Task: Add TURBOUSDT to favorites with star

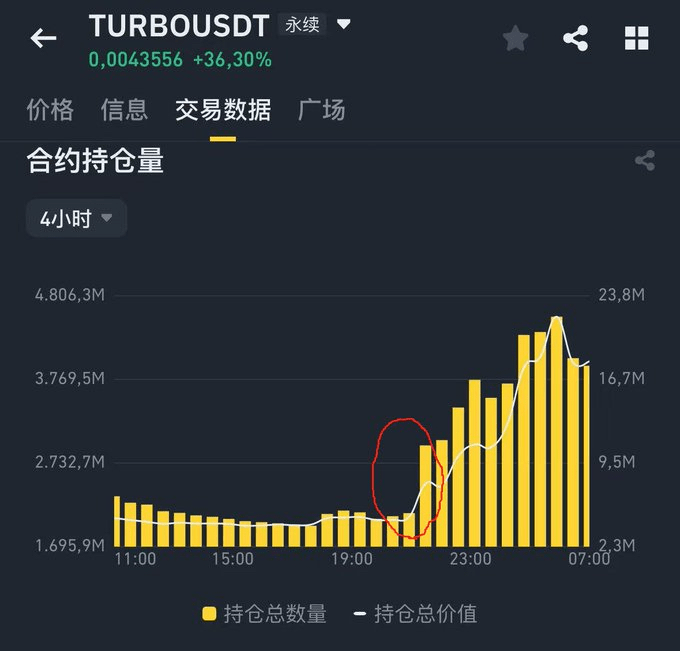Action: tap(515, 39)
